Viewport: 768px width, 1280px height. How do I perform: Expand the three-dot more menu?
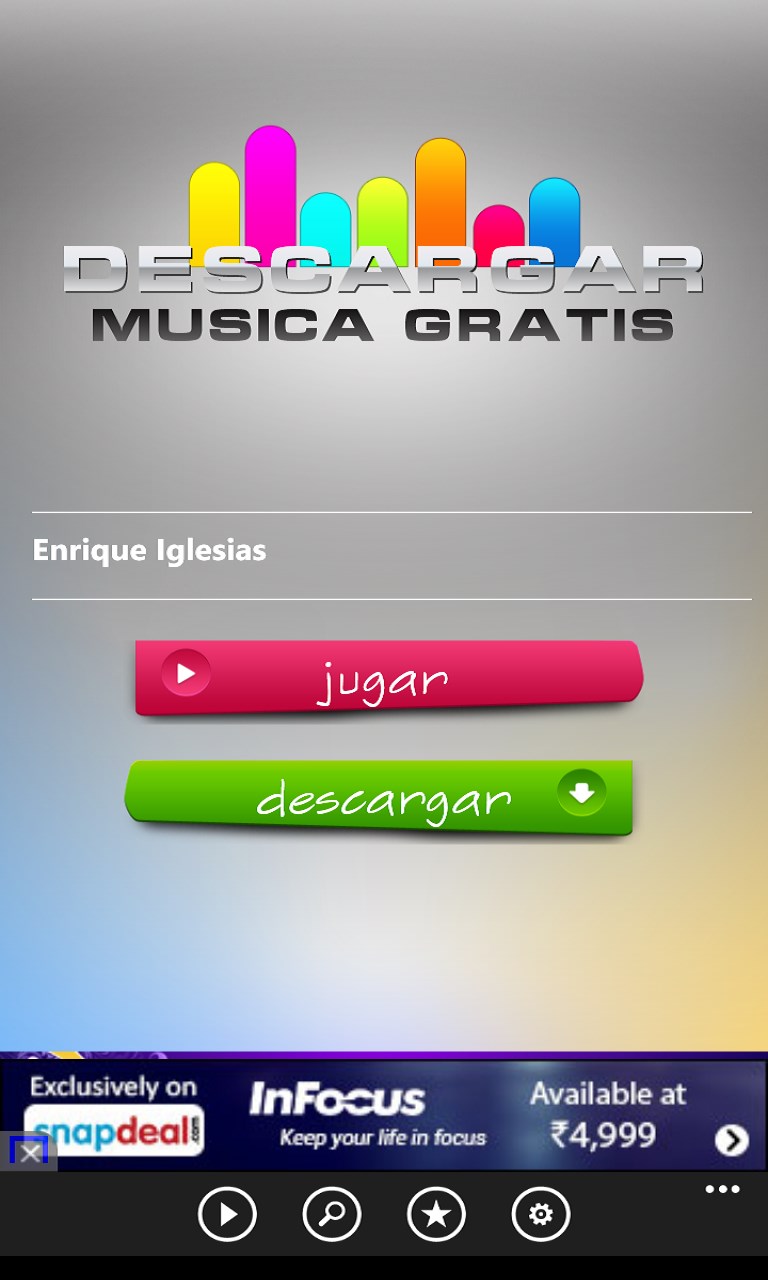[722, 1190]
